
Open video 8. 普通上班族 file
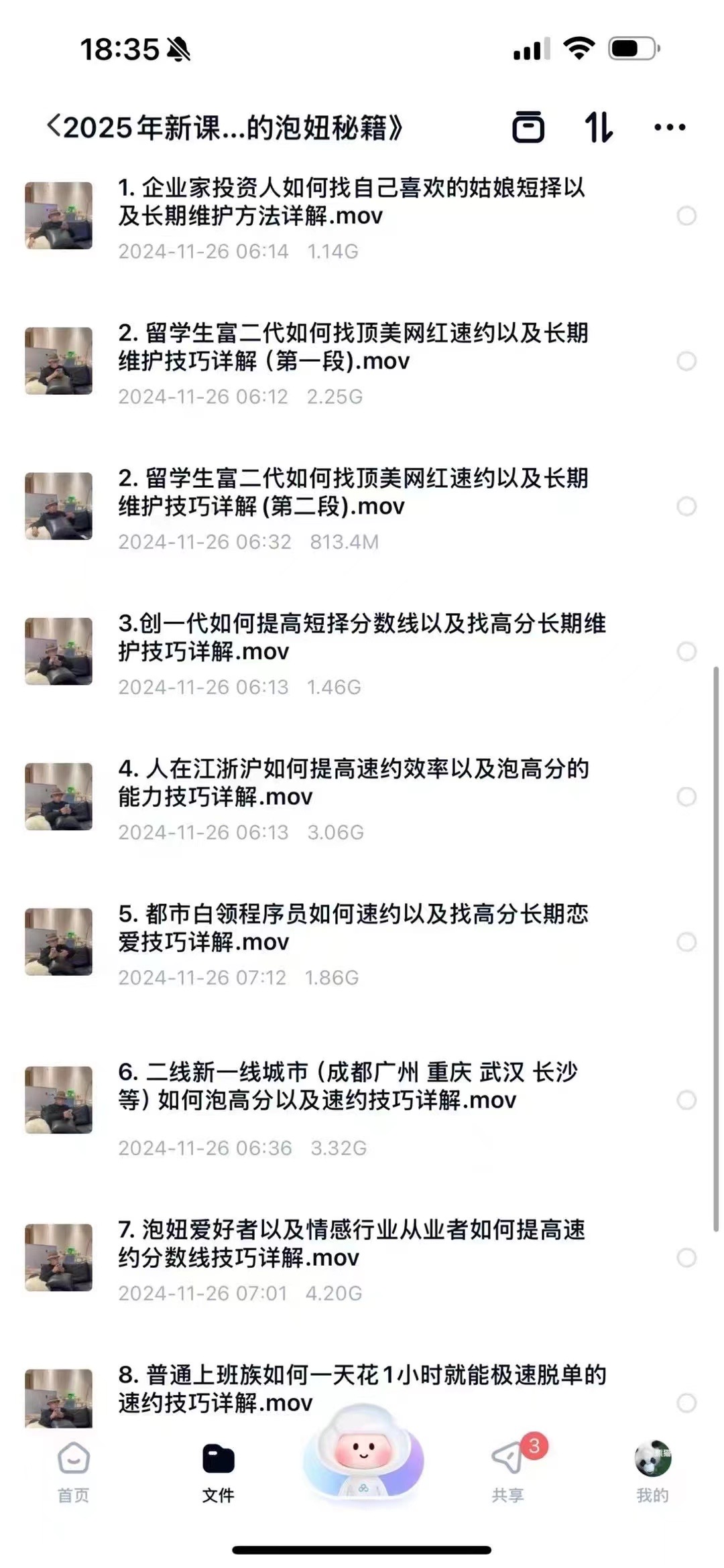[362, 1388]
